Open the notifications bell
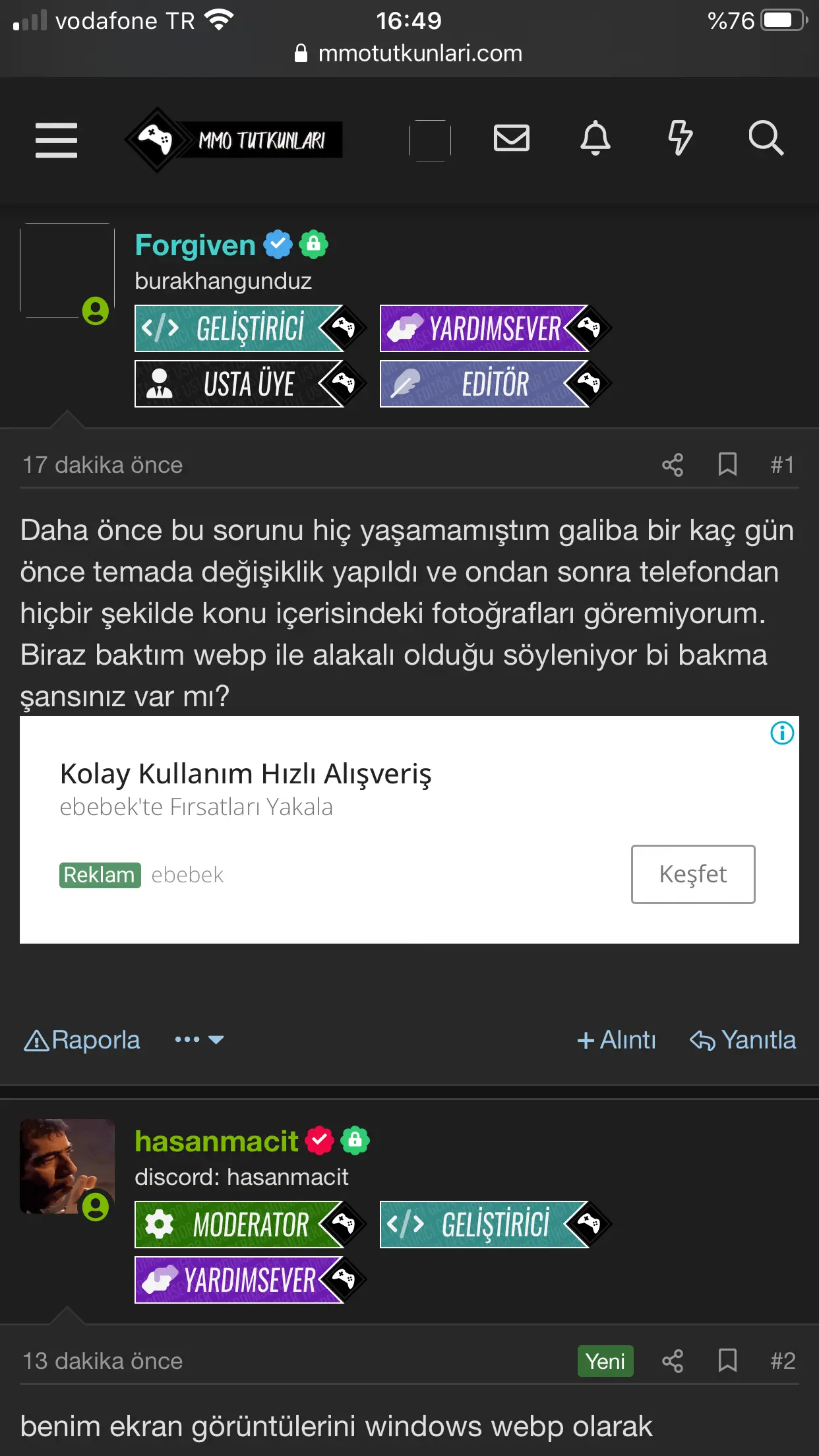 595,138
